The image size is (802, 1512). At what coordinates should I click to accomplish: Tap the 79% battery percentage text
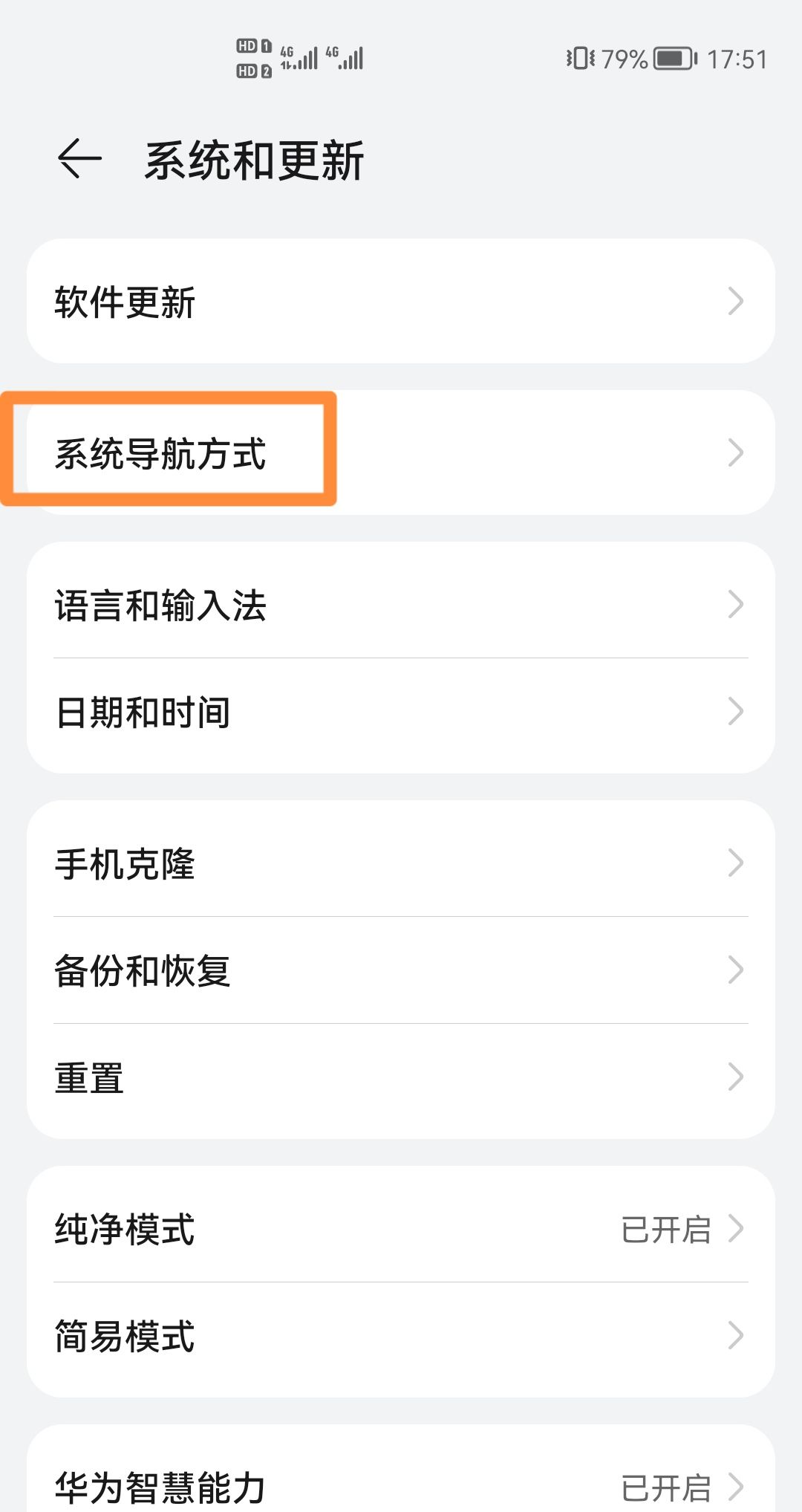[x=624, y=58]
